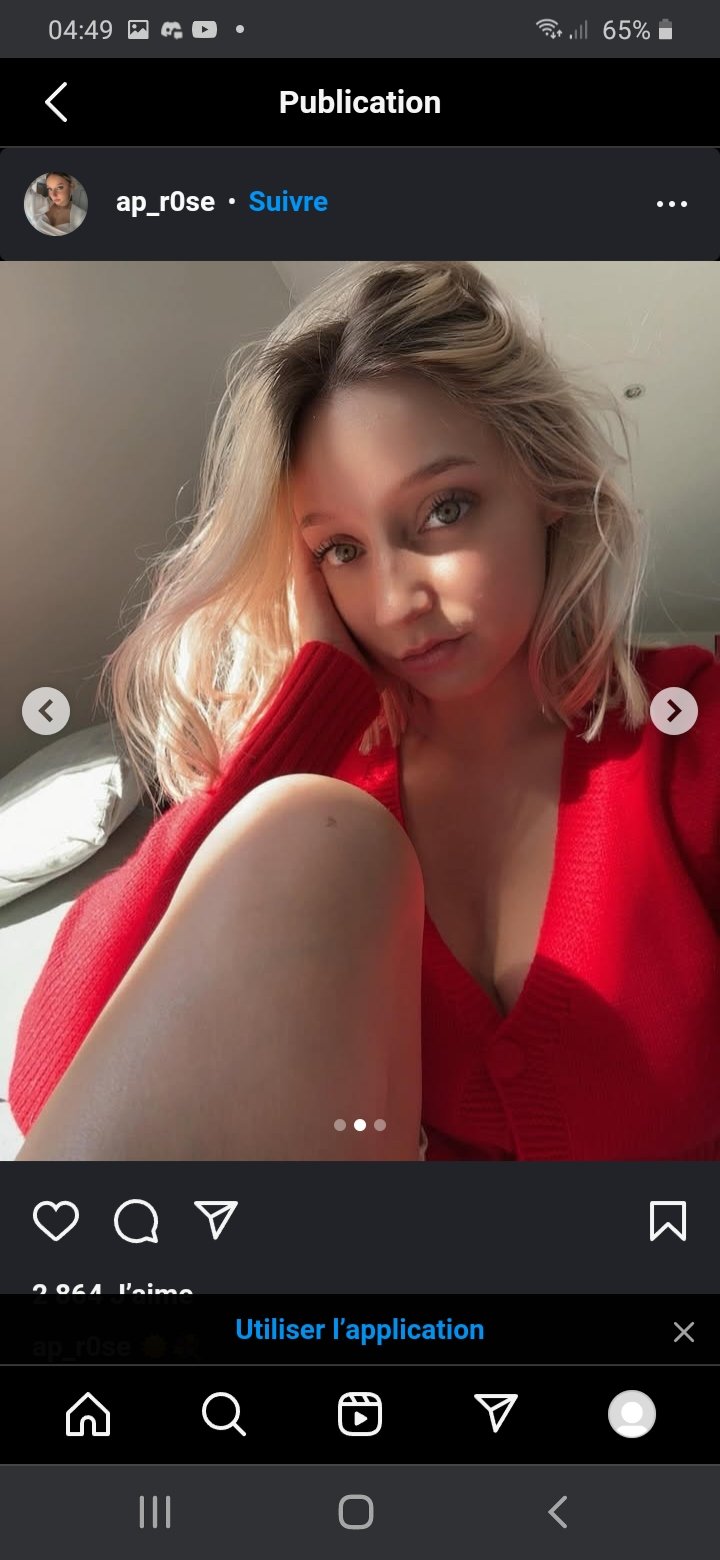Open your Profile tab
Screen dimensions: 720x1560
point(632,1414)
